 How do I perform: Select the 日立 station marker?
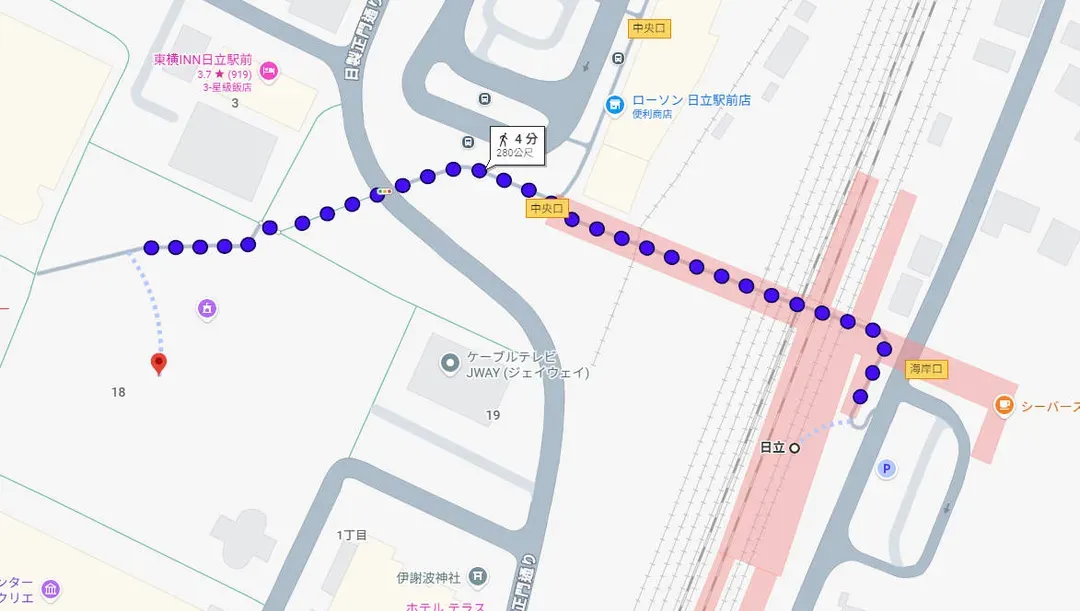795,447
